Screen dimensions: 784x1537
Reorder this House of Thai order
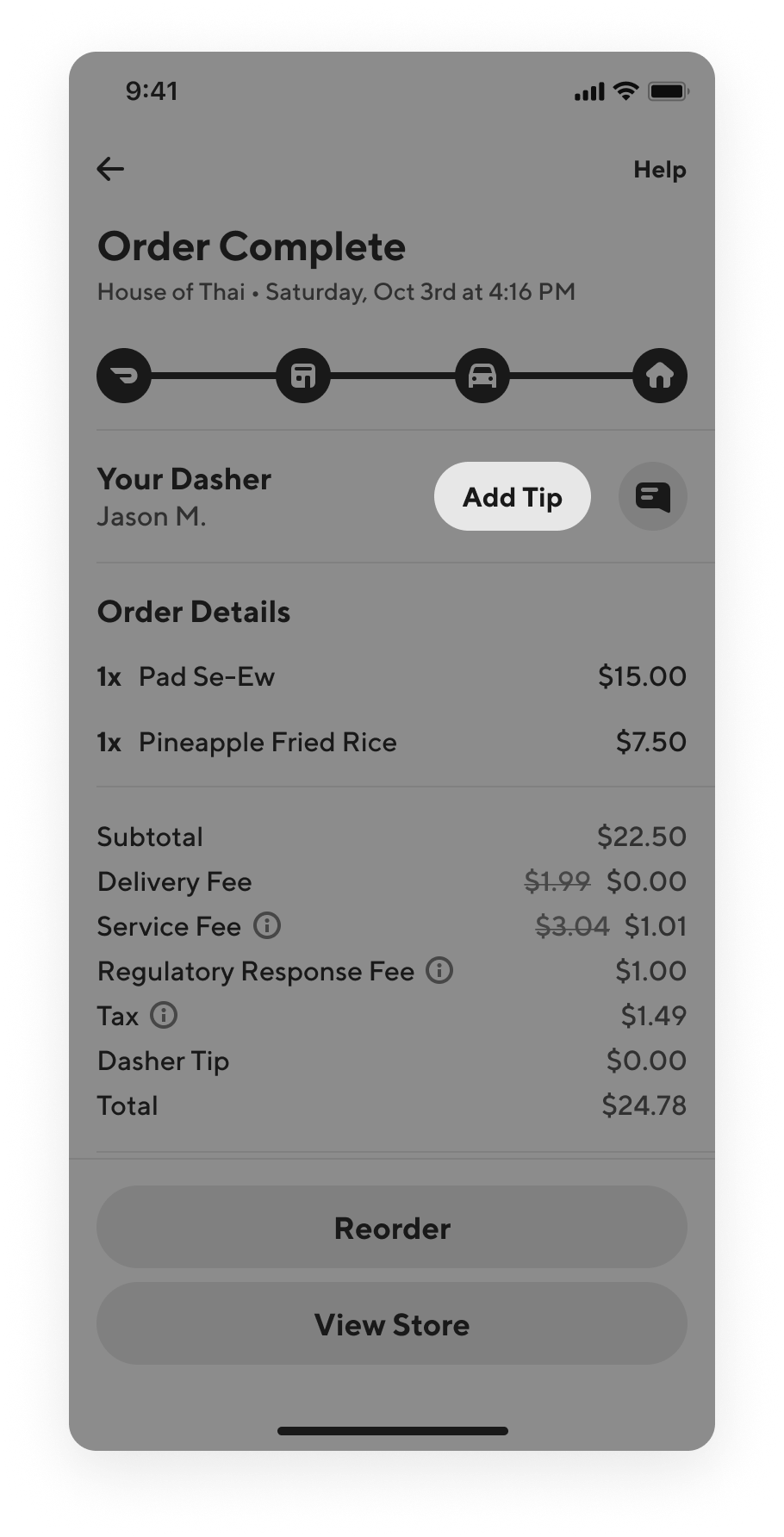tap(392, 1228)
